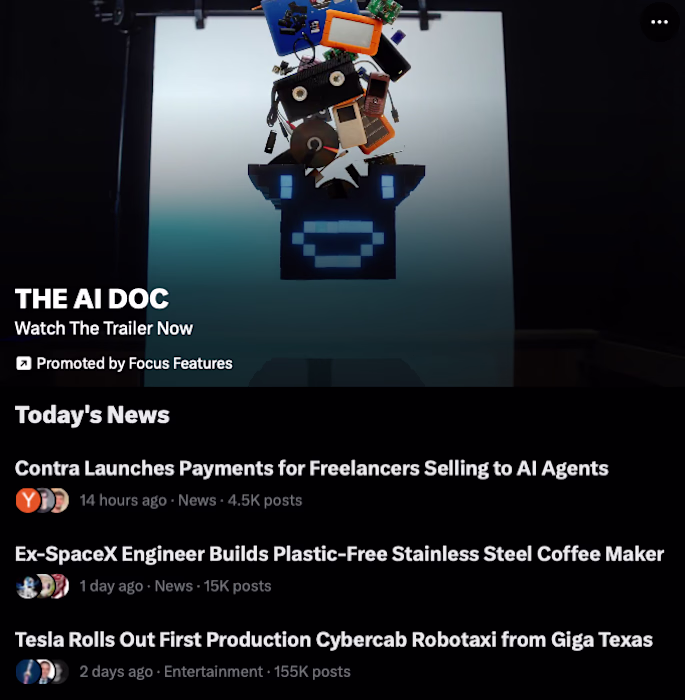
Task: Open the ad's three-dot overflow menu
Action: click(659, 22)
